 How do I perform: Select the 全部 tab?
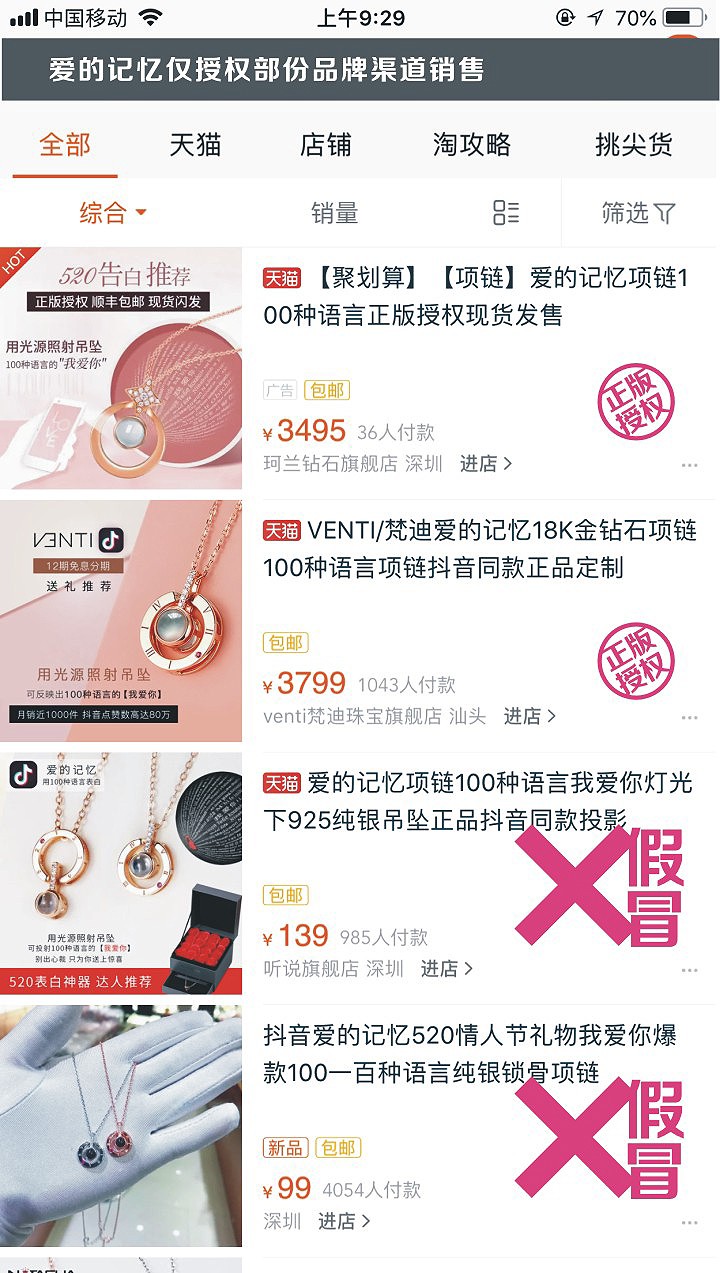tap(65, 145)
